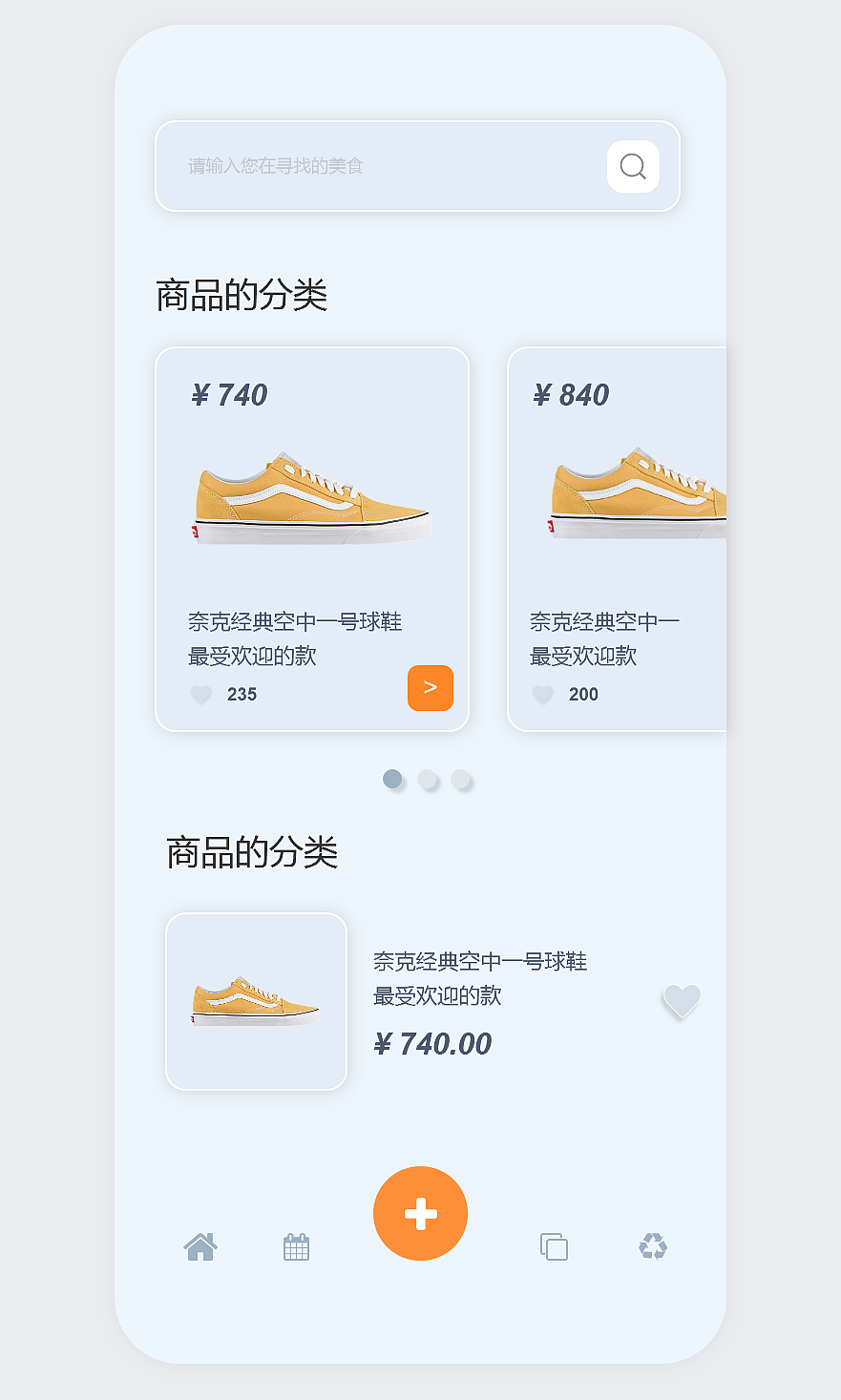The image size is (841, 1400).
Task: Tap the upper 商品的分类 section heading
Action: 240,295
